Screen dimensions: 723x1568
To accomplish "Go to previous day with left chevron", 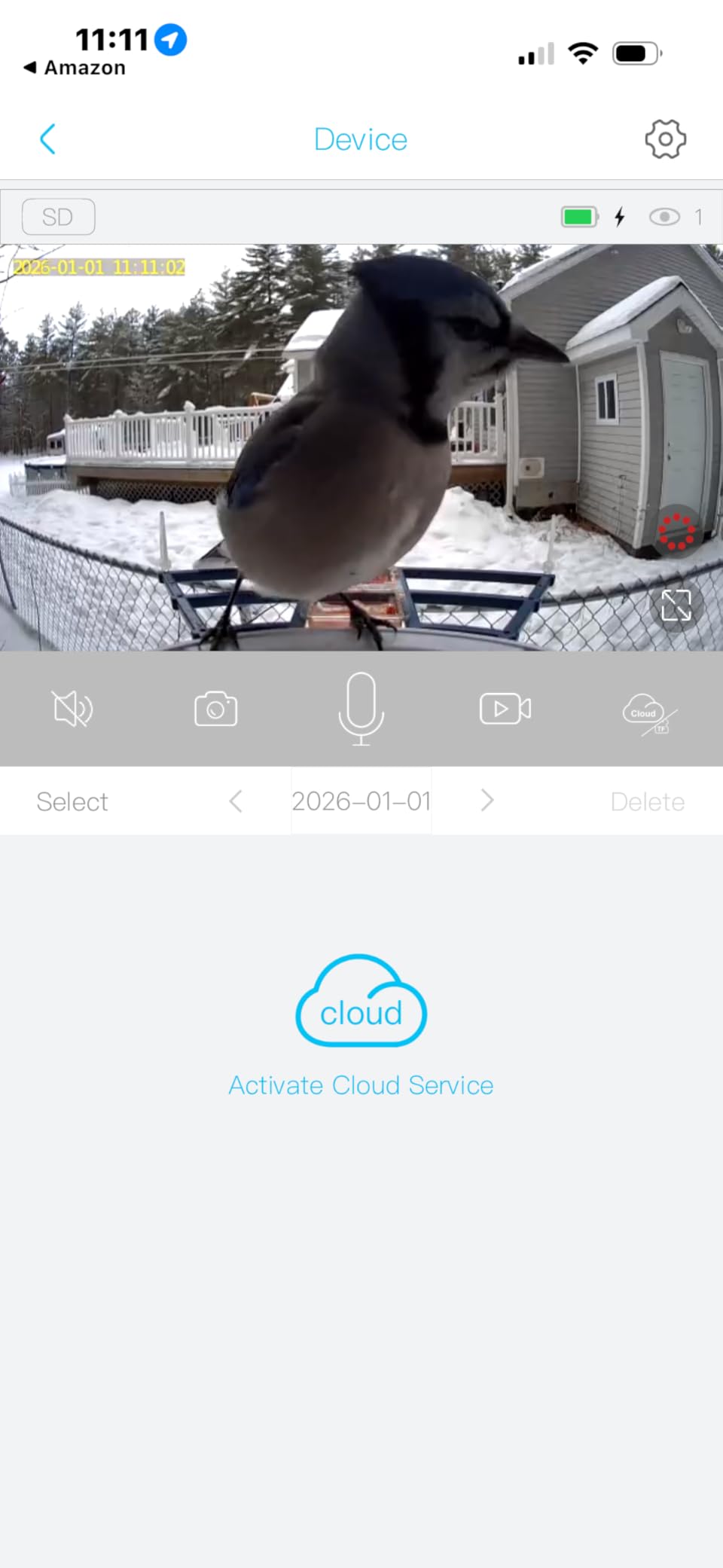I will pyautogui.click(x=236, y=801).
